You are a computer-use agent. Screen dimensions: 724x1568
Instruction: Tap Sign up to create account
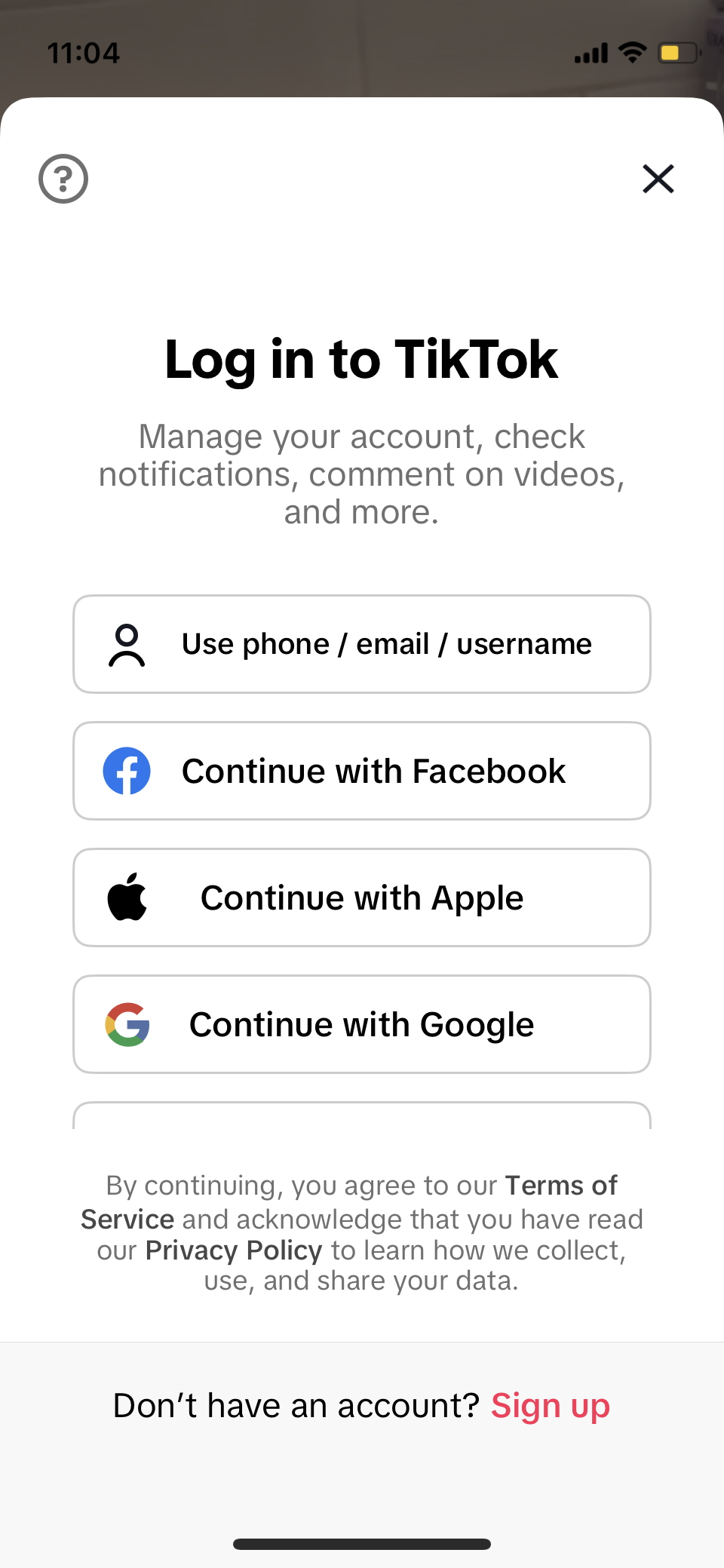point(551,1407)
